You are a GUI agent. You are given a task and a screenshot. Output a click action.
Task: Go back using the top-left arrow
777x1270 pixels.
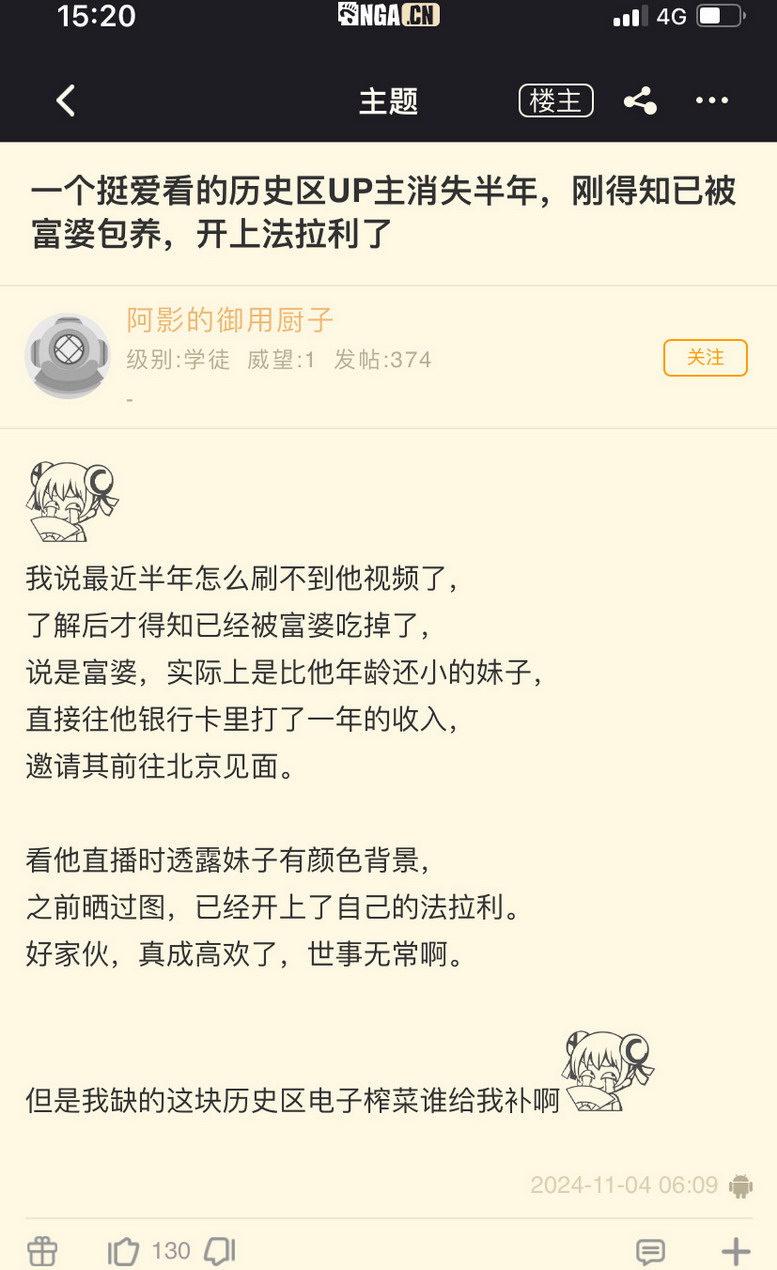click(66, 101)
